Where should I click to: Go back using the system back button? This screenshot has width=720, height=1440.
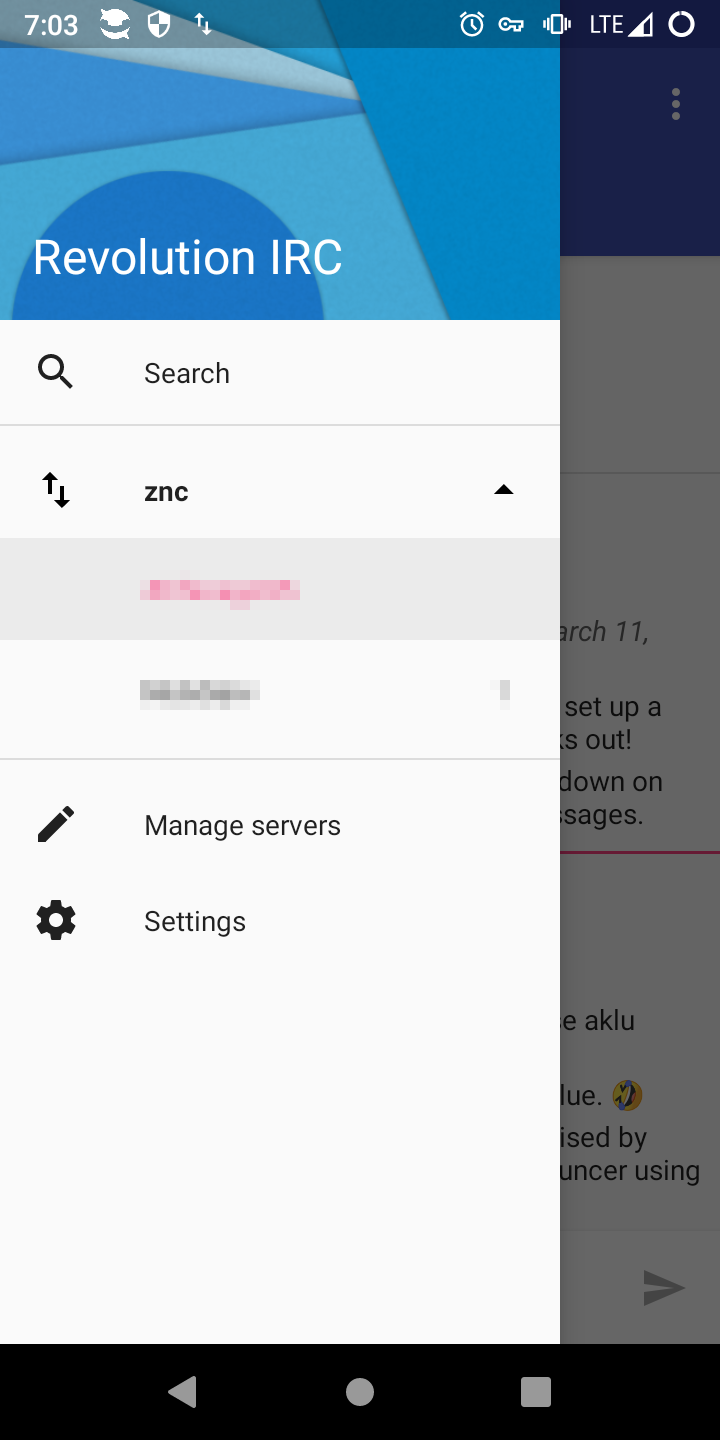183,1392
